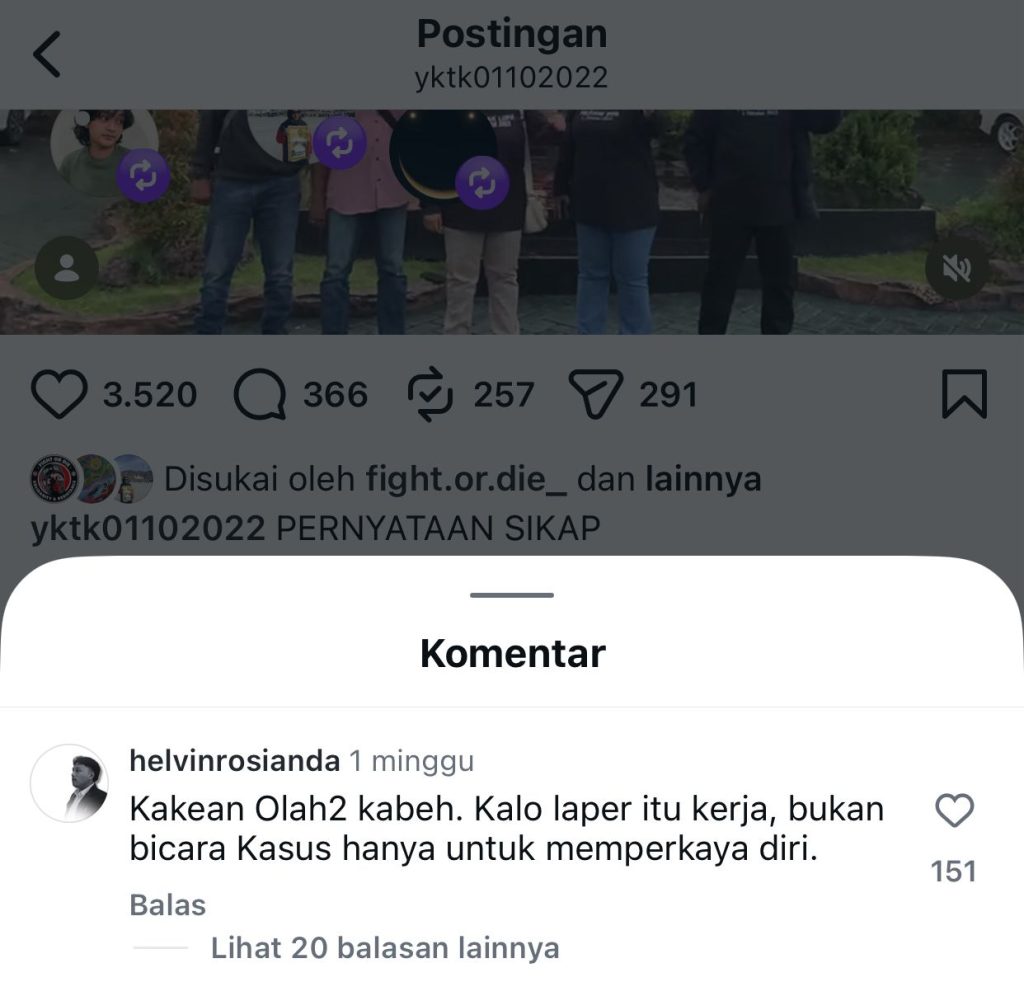Repost this post
This screenshot has width=1024, height=982.
tap(431, 395)
